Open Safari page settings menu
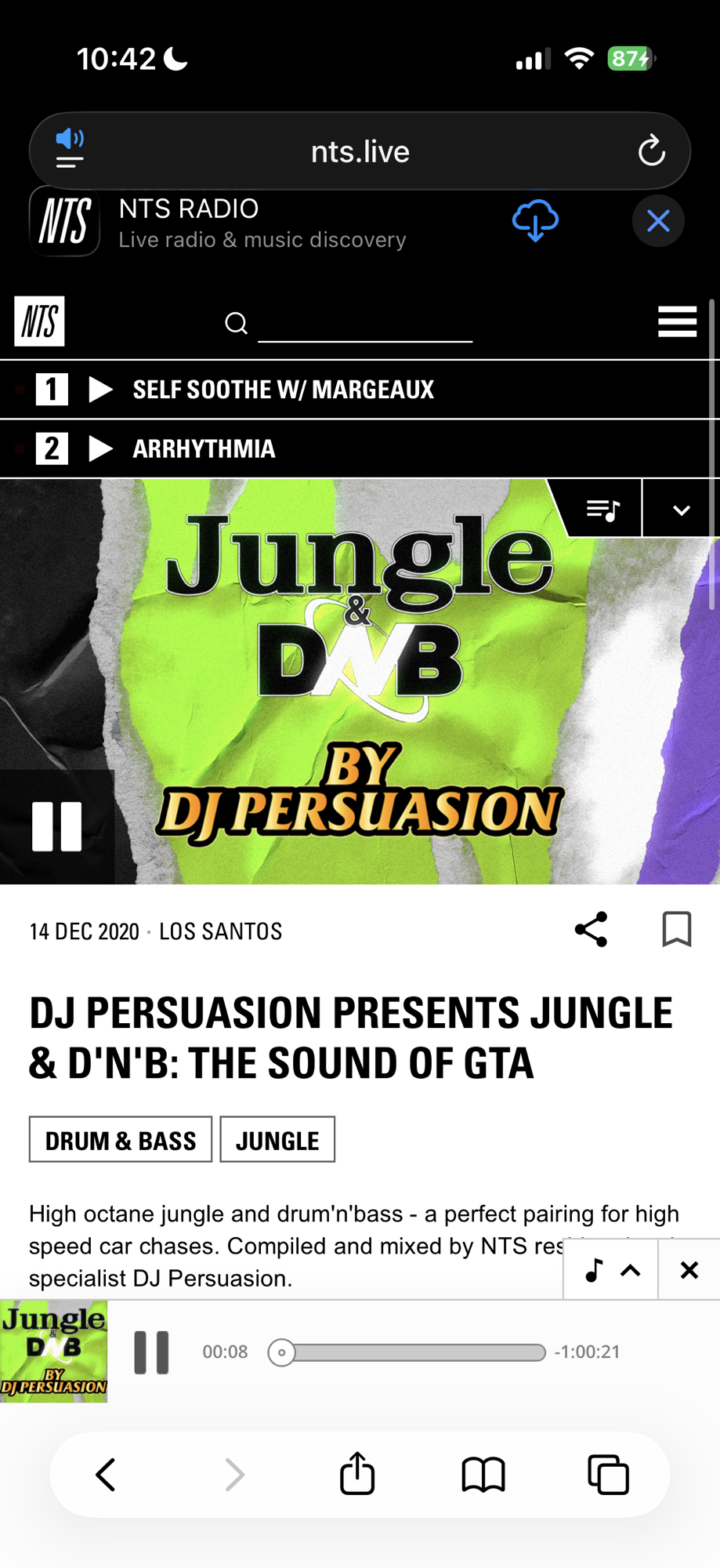This screenshot has height=1568, width=720. [x=70, y=151]
